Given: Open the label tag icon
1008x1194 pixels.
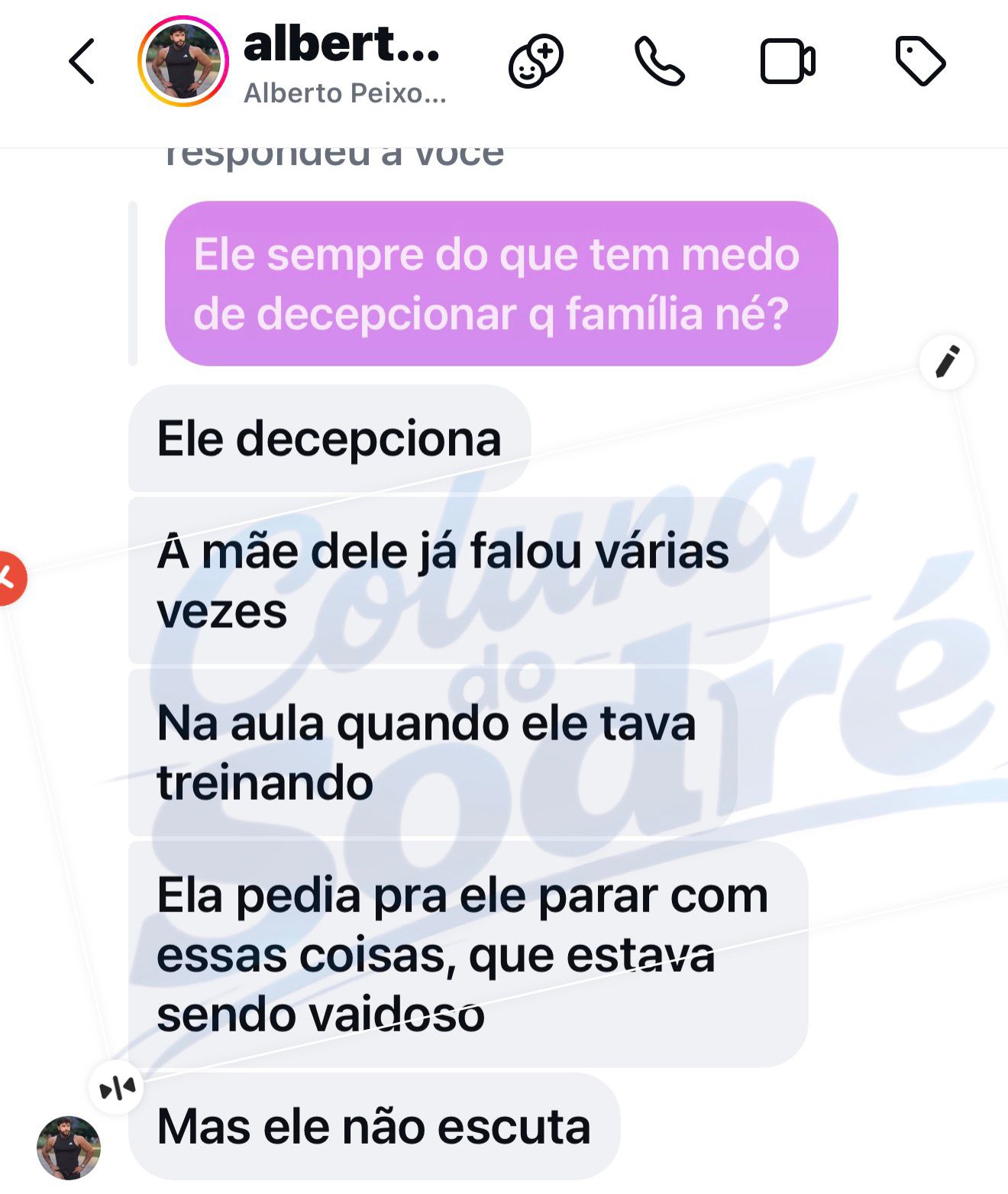Looking at the screenshot, I should pos(919,61).
